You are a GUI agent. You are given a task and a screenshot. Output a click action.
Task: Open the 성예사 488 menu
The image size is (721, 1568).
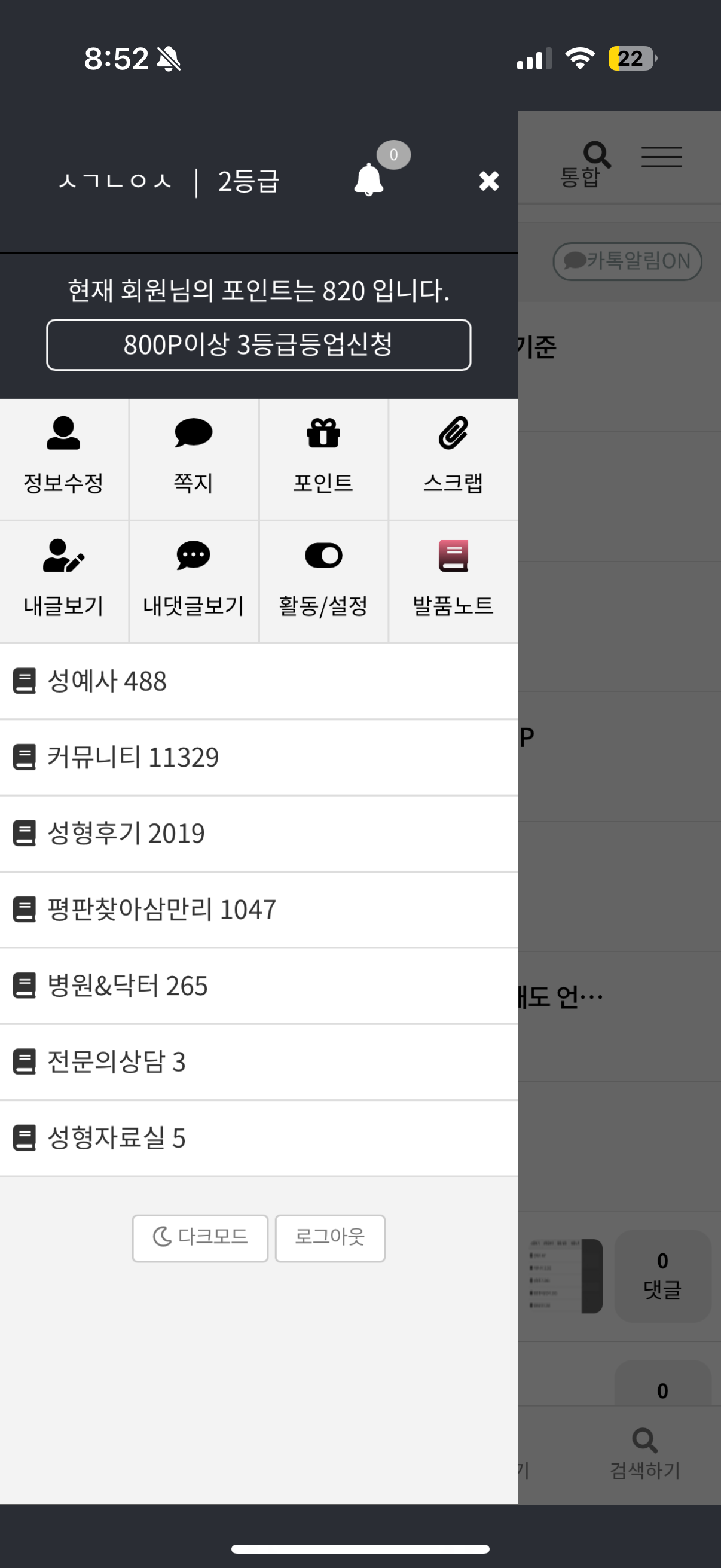click(x=259, y=681)
